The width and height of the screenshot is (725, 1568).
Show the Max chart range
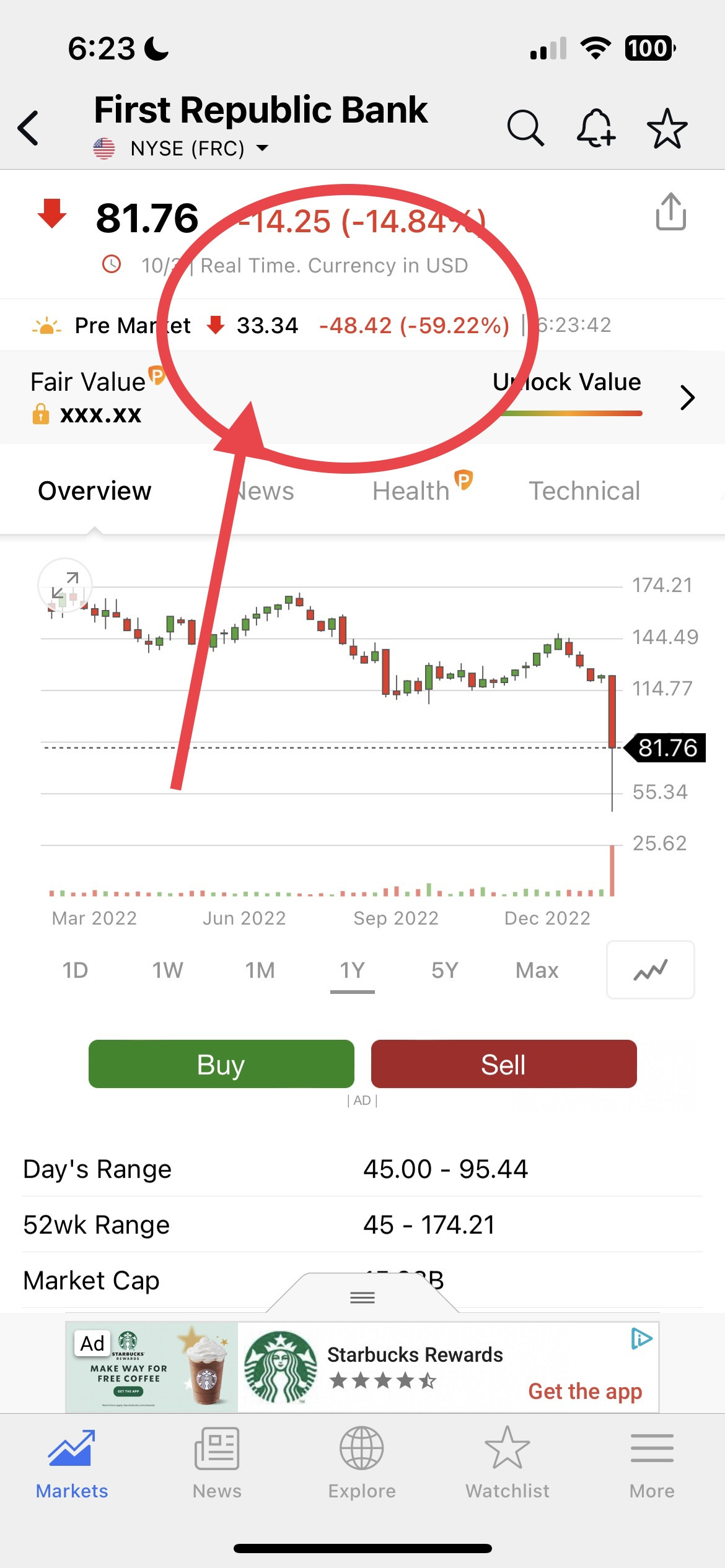[x=537, y=970]
